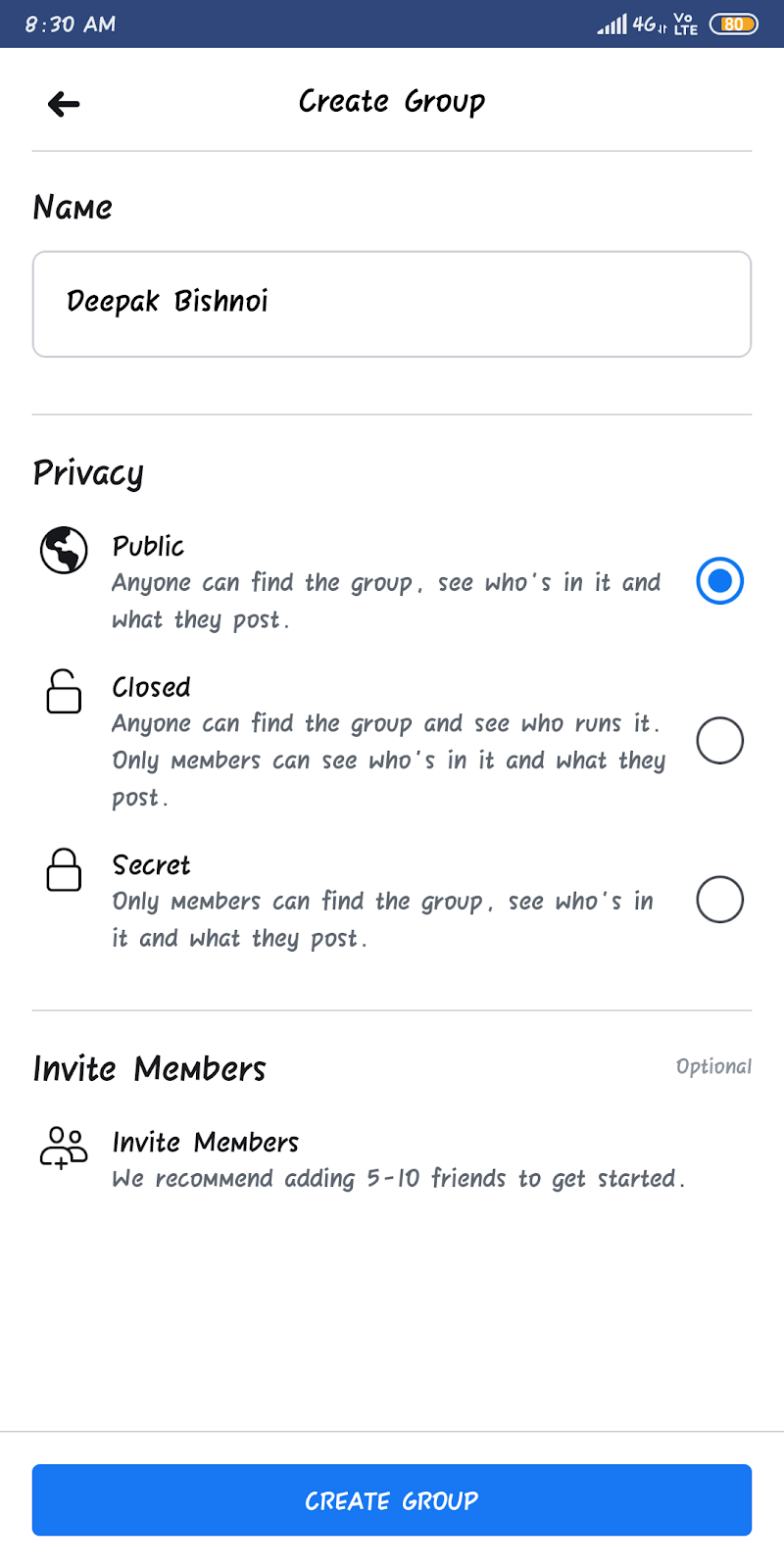This screenshot has width=784, height=1568.
Task: Set group privacy to Secret
Action: point(719,900)
